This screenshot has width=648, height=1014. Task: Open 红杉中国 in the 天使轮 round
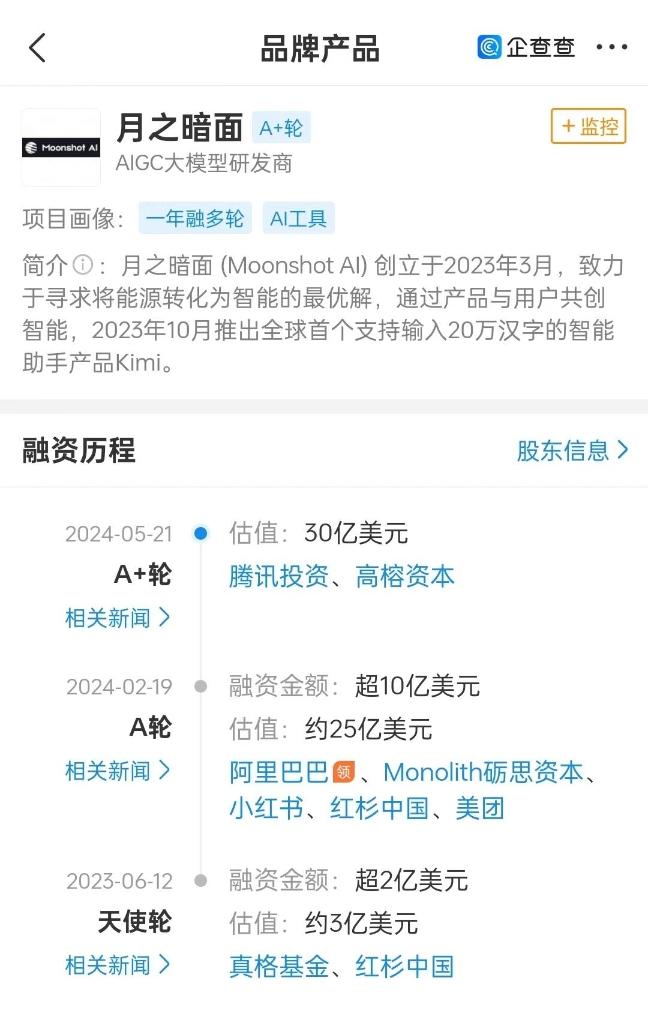pos(405,966)
